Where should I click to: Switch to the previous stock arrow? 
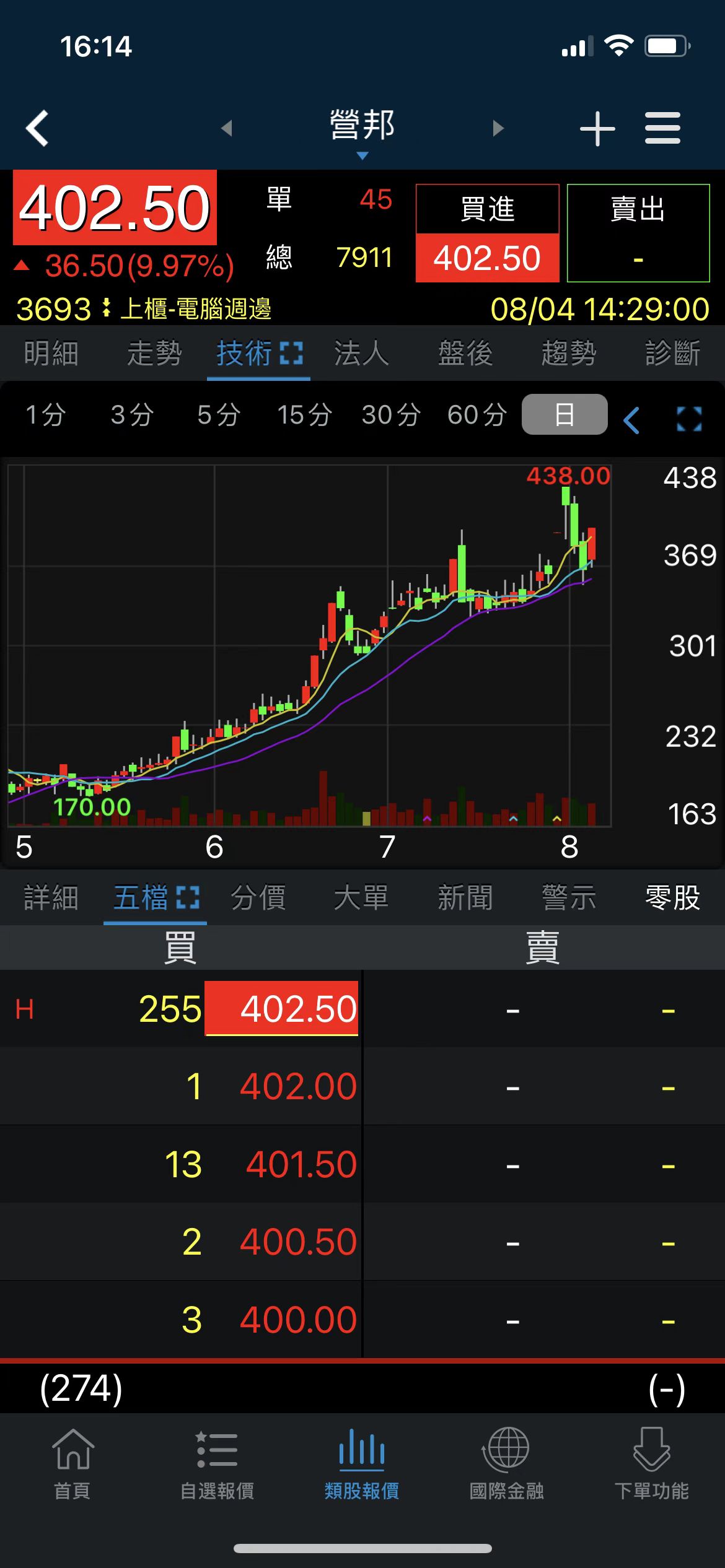tap(227, 128)
